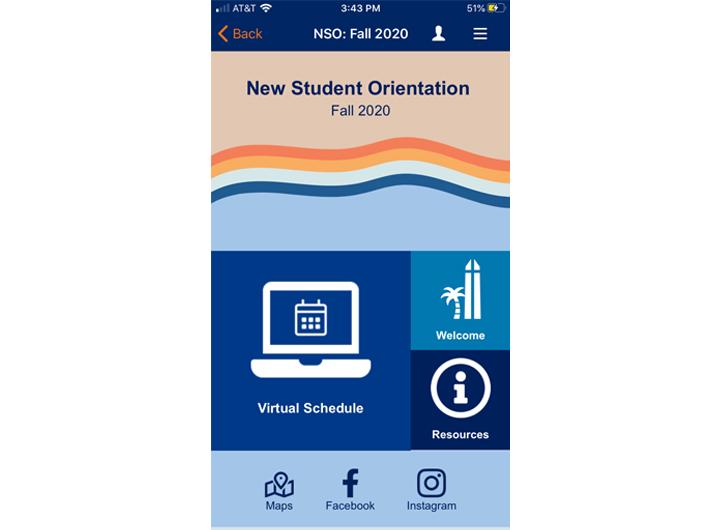
Task: Visit the Instagram page
Action: pos(431,490)
